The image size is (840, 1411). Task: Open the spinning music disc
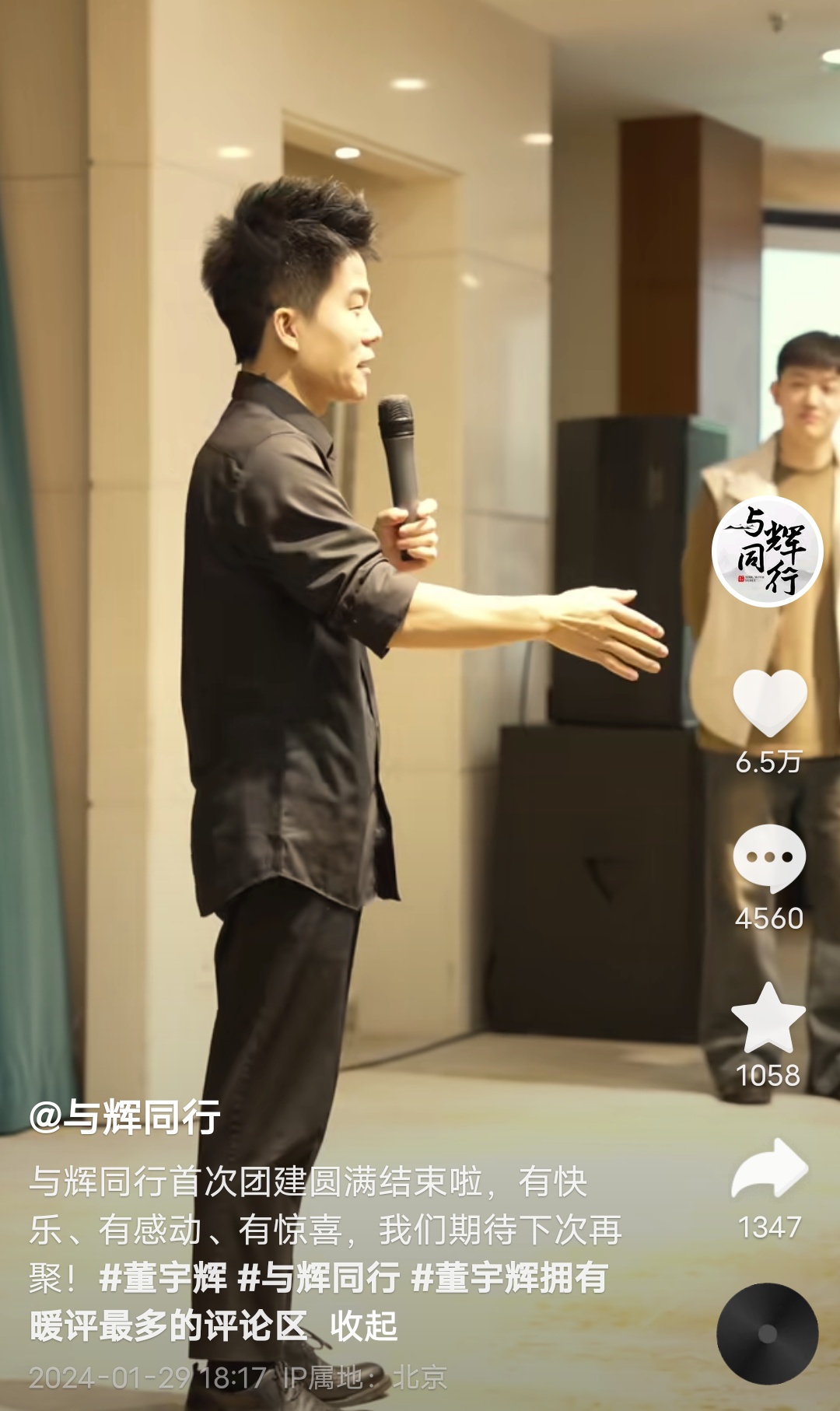click(767, 1333)
